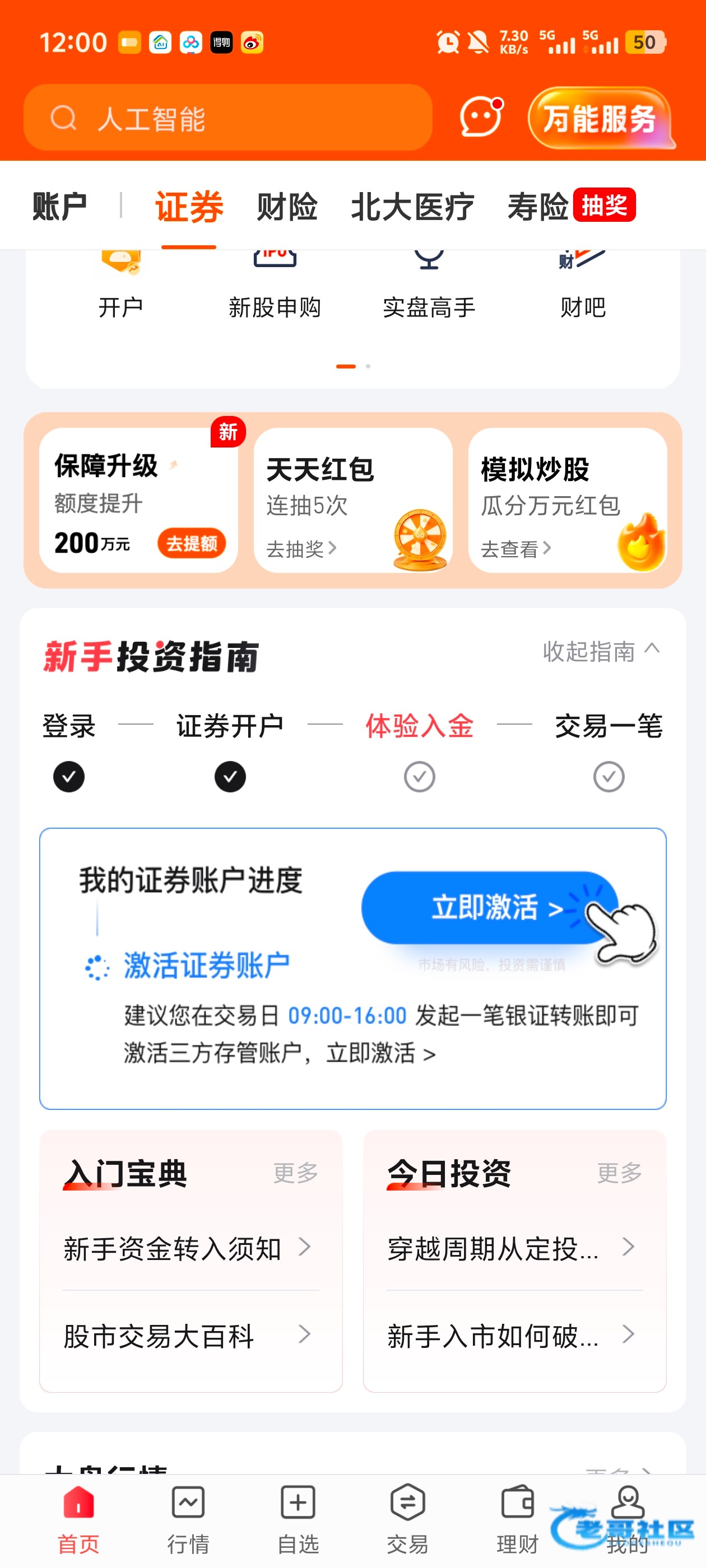This screenshot has width=706, height=1568.
Task: Tap 去提额 on 保障升级 card
Action: coord(191,543)
